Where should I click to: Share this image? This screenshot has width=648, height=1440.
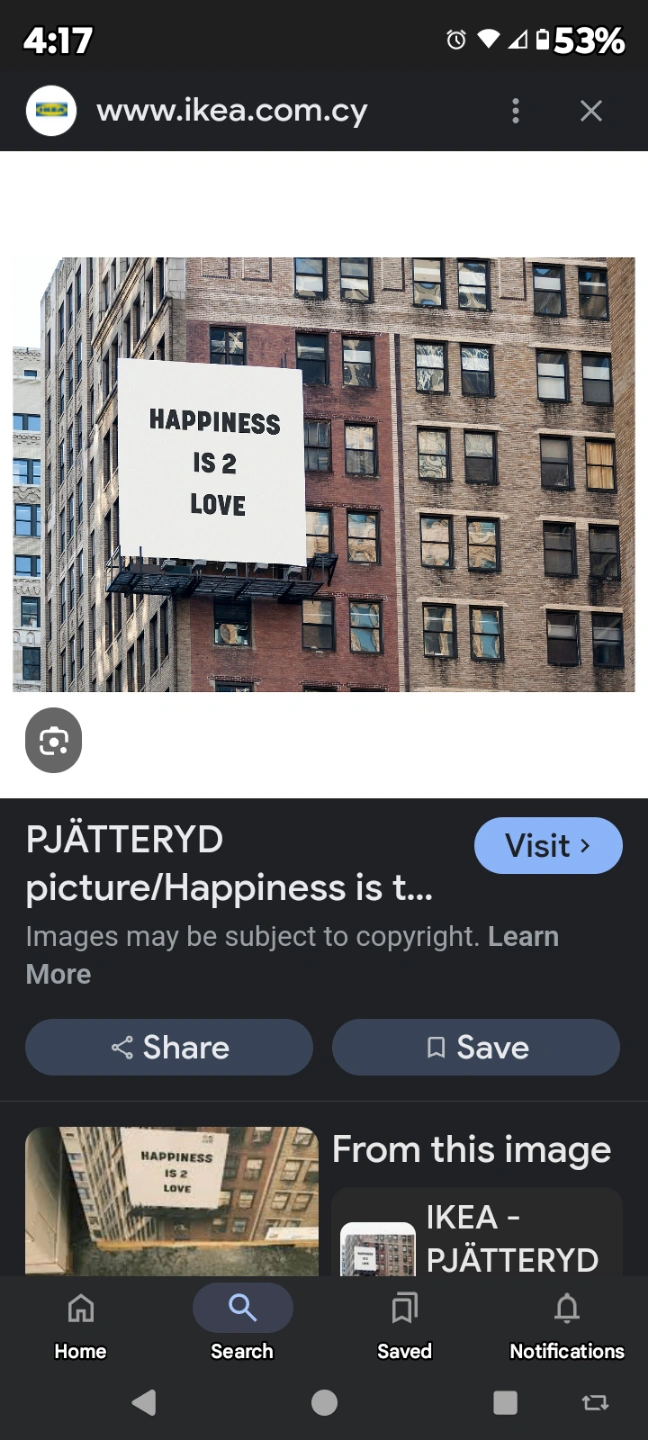coord(169,1047)
